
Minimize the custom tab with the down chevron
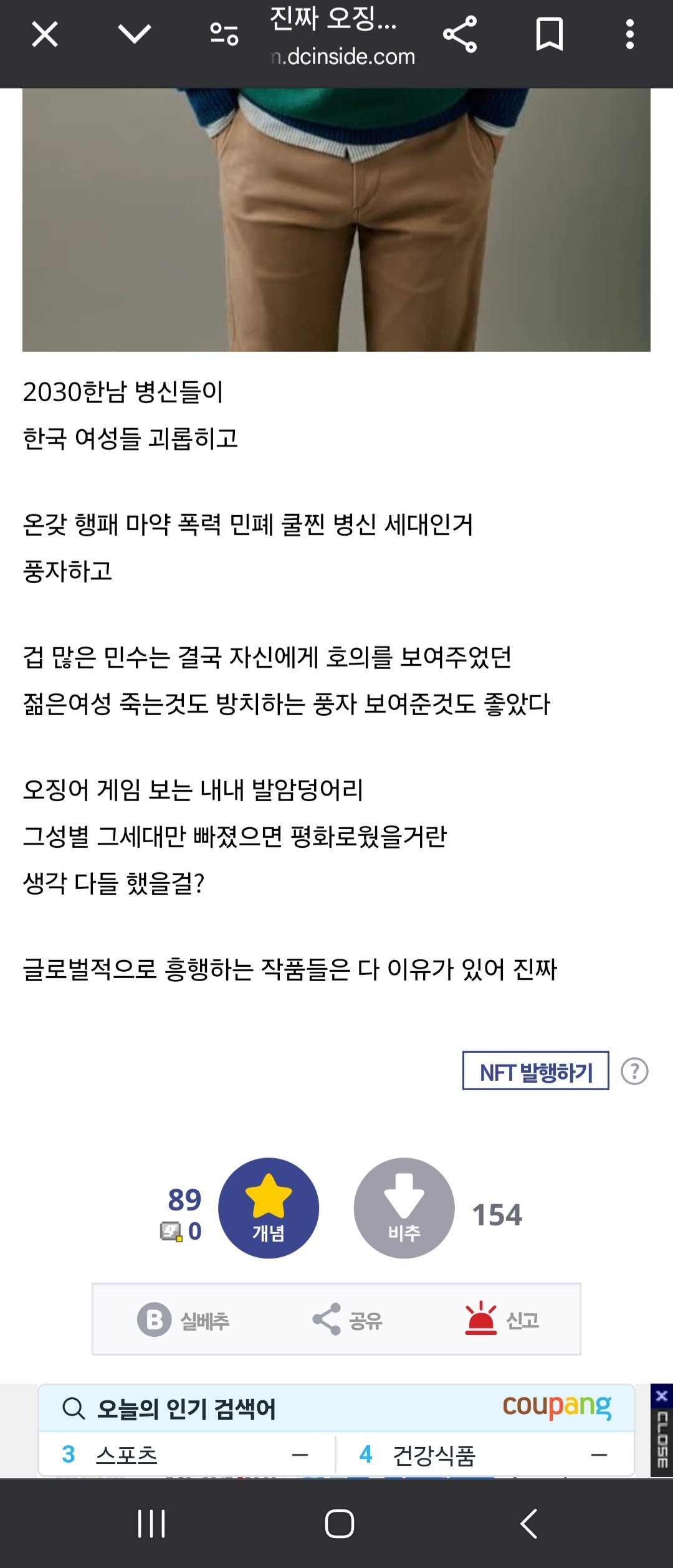135,35
